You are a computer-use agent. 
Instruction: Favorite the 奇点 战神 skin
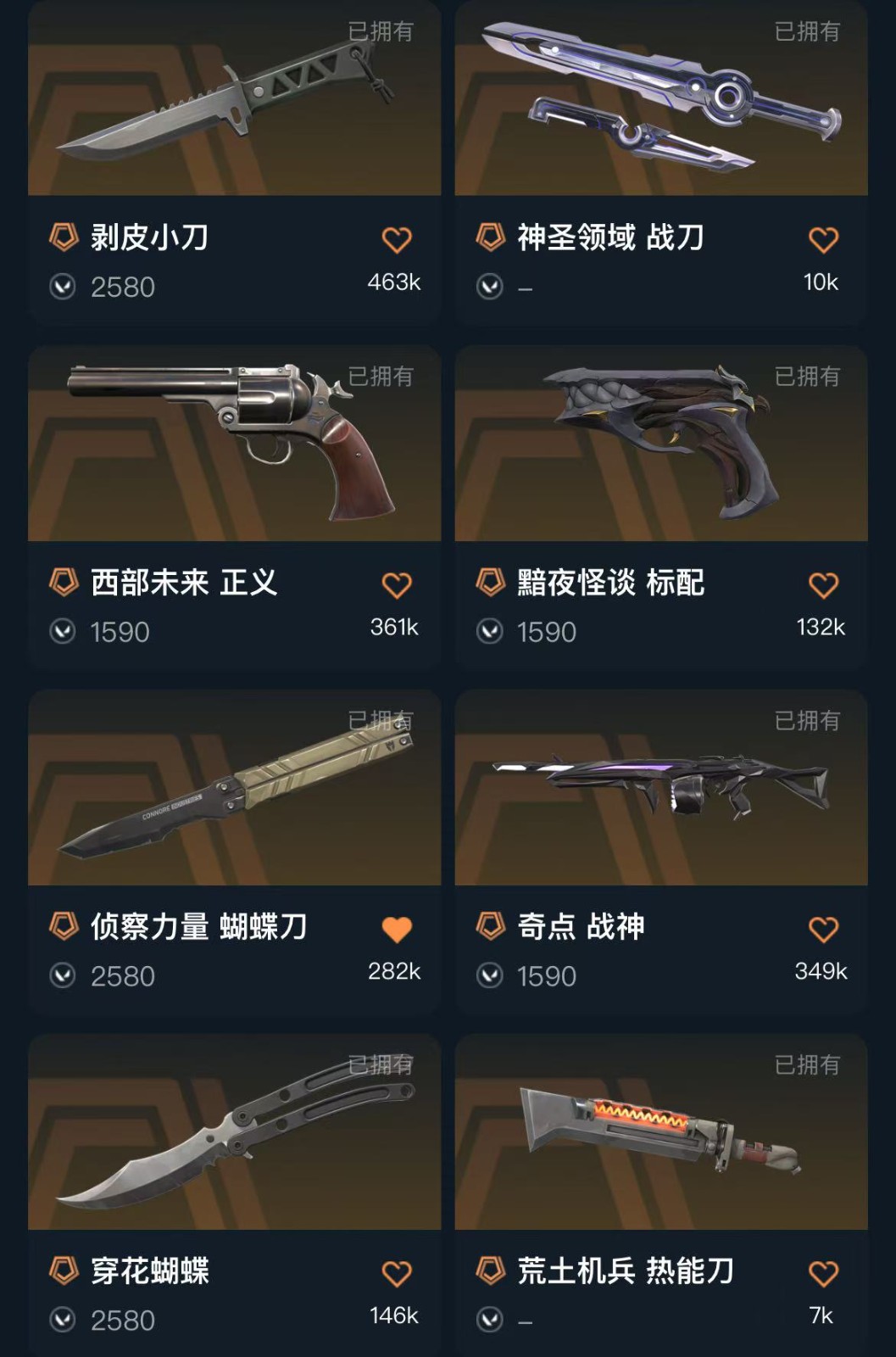click(822, 930)
